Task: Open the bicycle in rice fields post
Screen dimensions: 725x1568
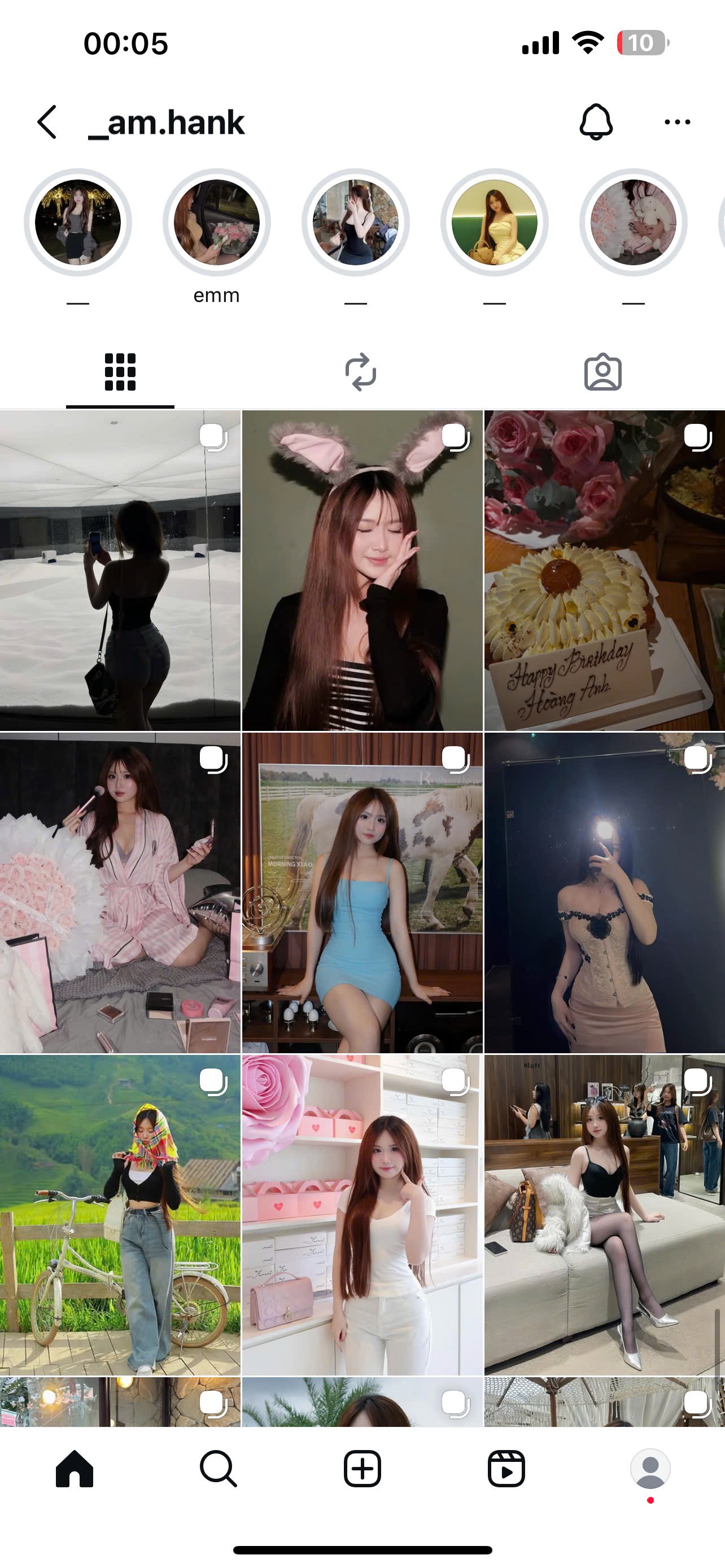Action: 120,1215
